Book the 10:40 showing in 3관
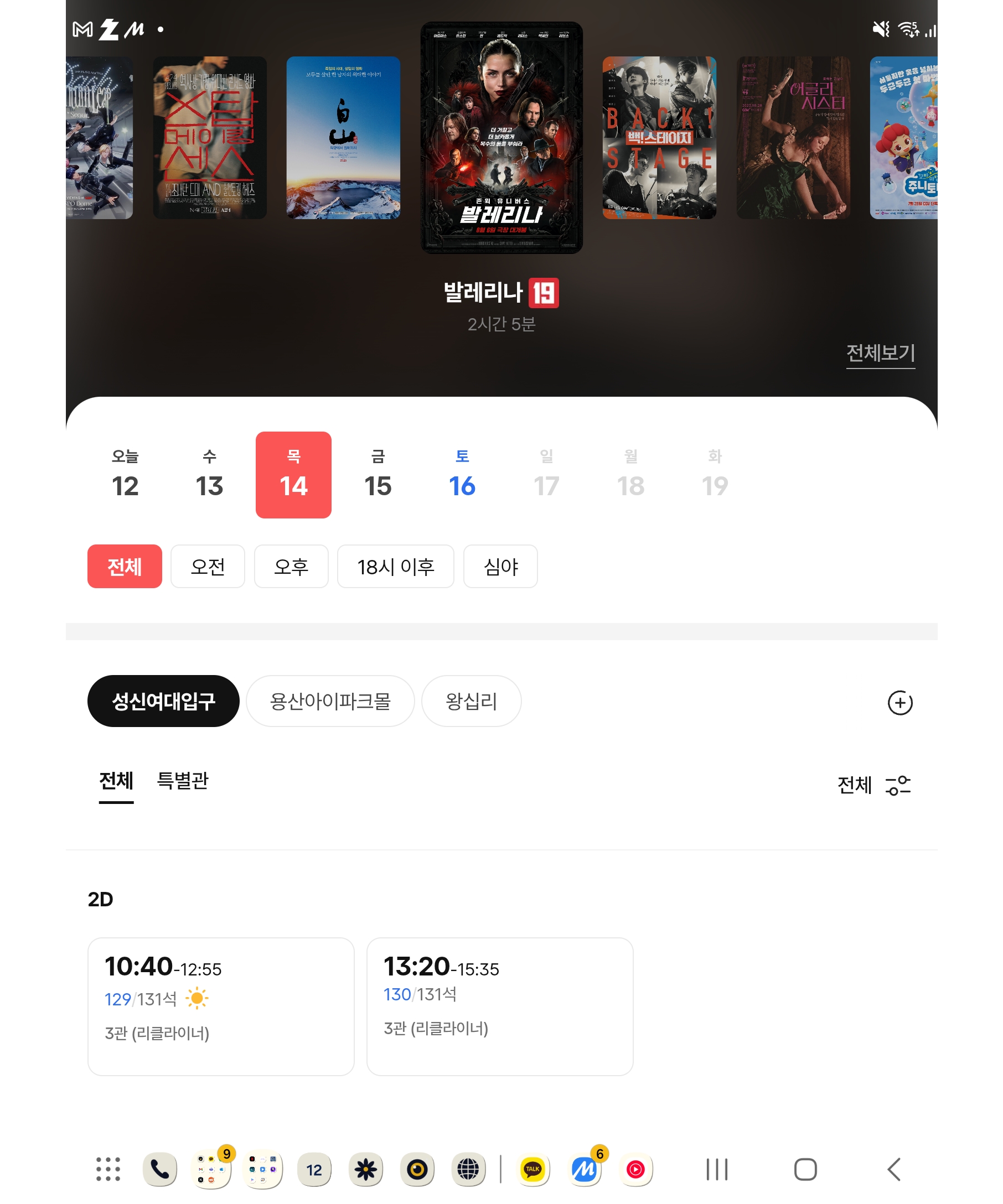 pos(221,1006)
